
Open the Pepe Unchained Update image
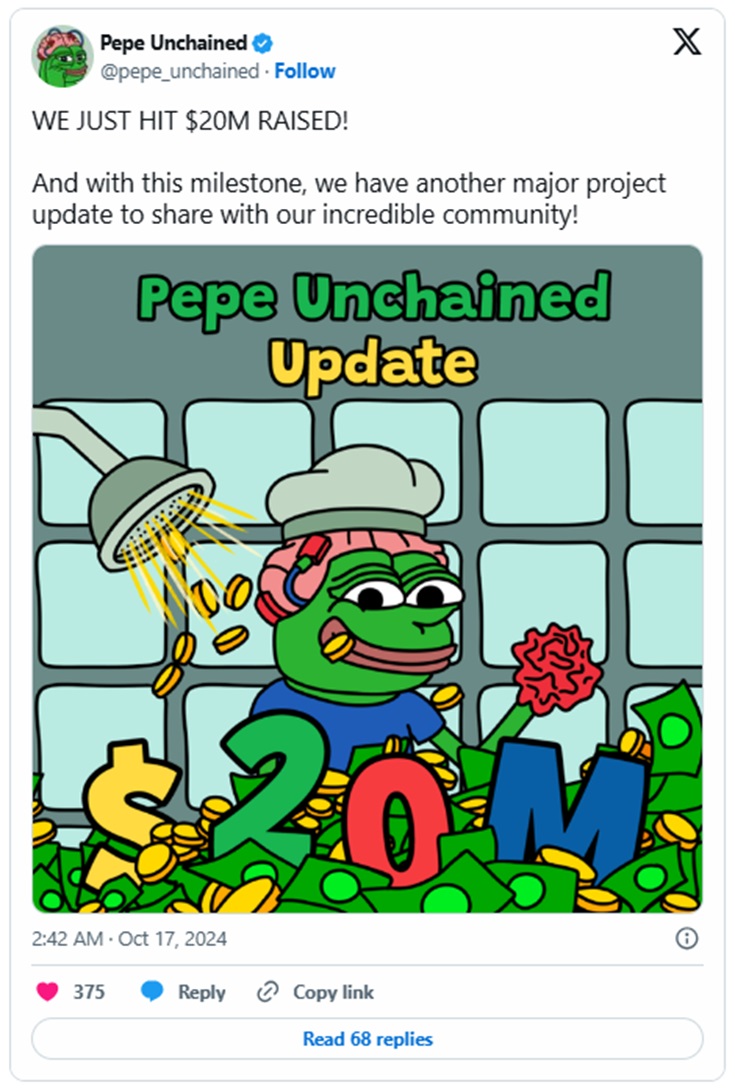[x=367, y=579]
